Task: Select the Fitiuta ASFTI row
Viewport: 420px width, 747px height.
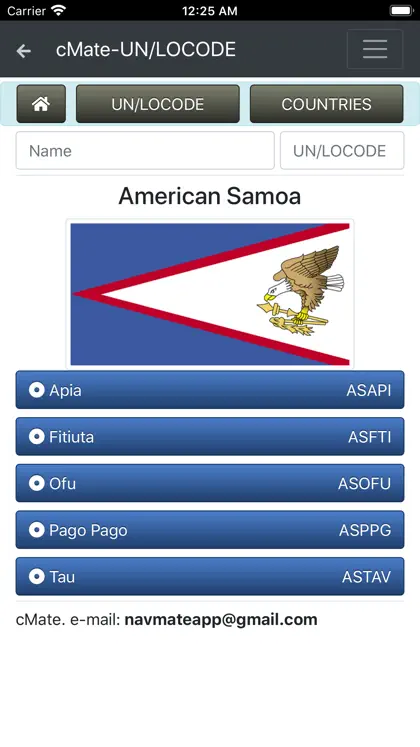Action: pyautogui.click(x=210, y=436)
